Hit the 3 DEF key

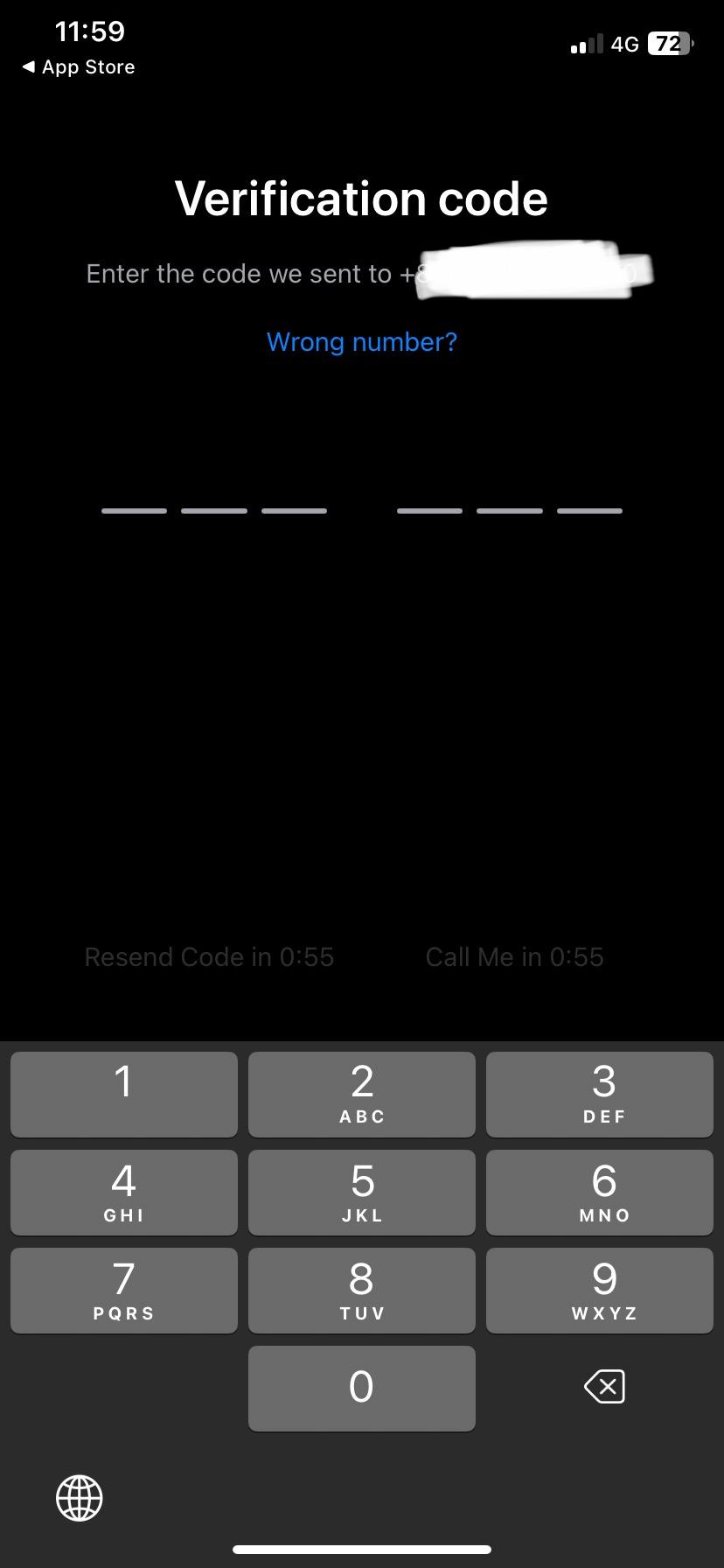[x=600, y=1094]
